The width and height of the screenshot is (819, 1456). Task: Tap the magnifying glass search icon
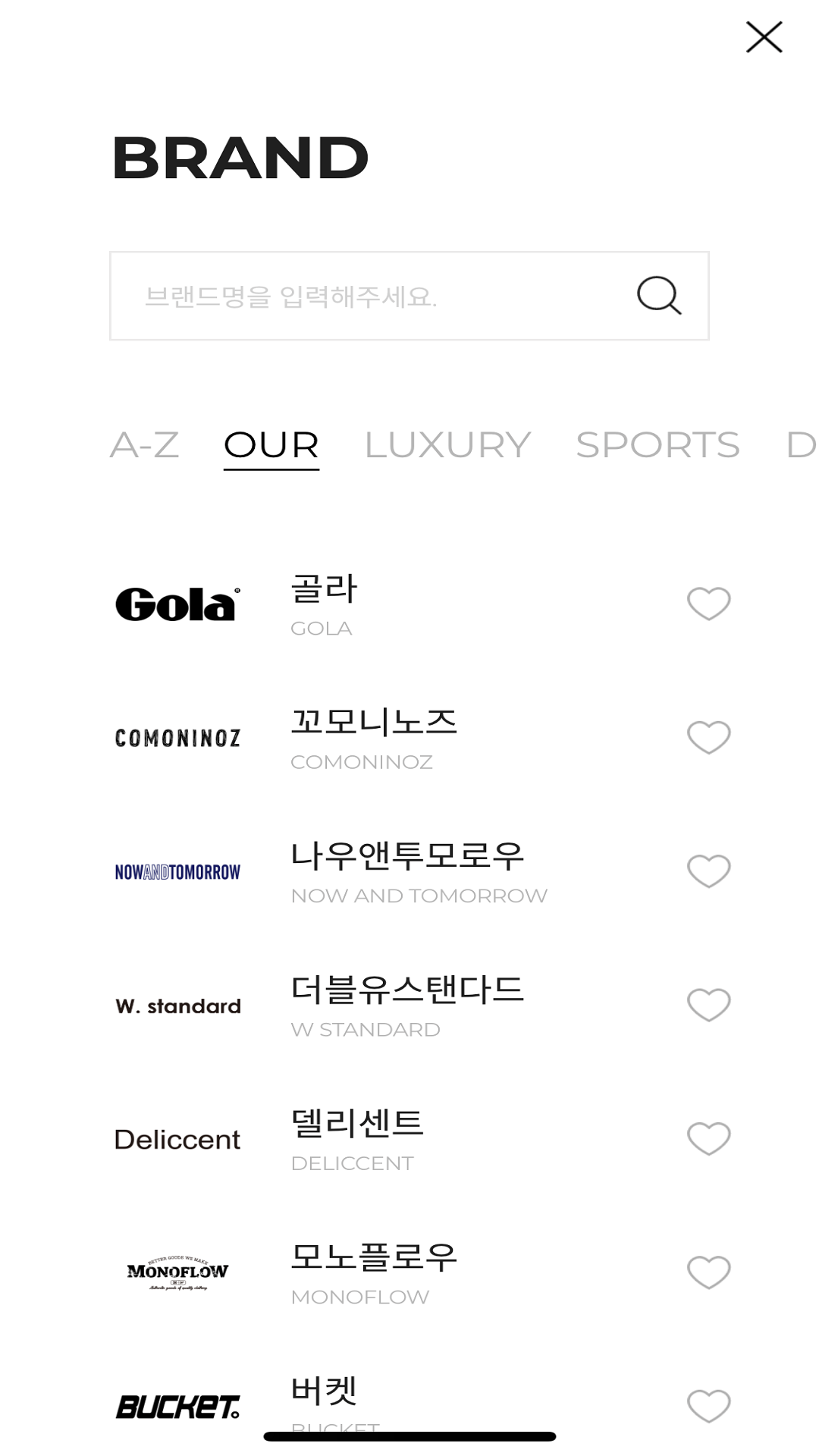(658, 295)
